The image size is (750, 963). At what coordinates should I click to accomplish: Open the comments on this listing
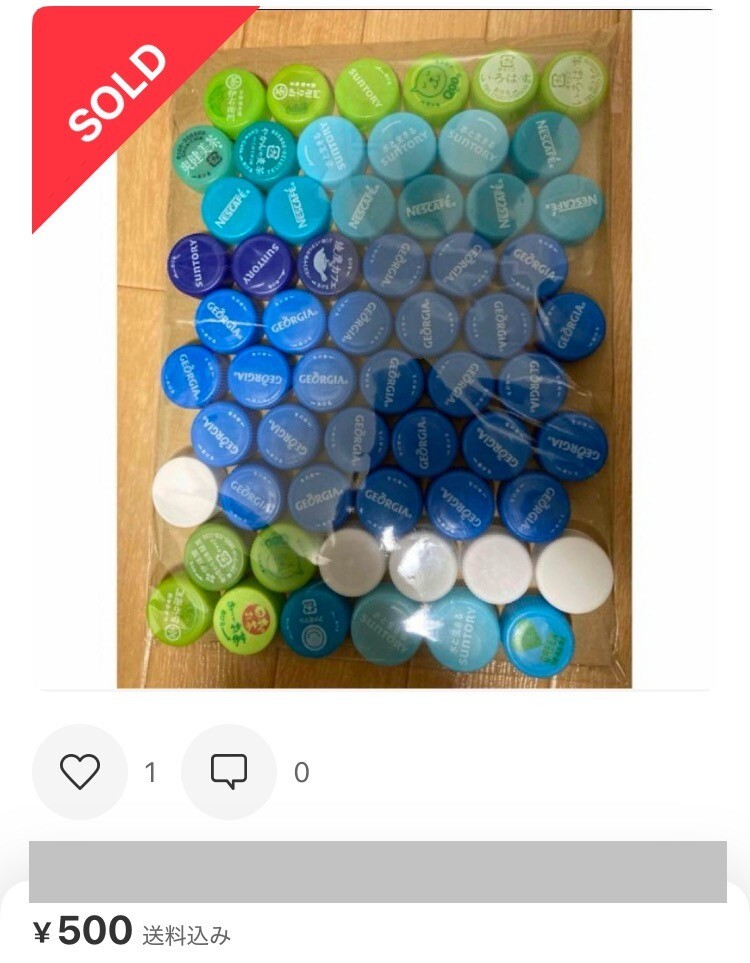click(x=229, y=771)
